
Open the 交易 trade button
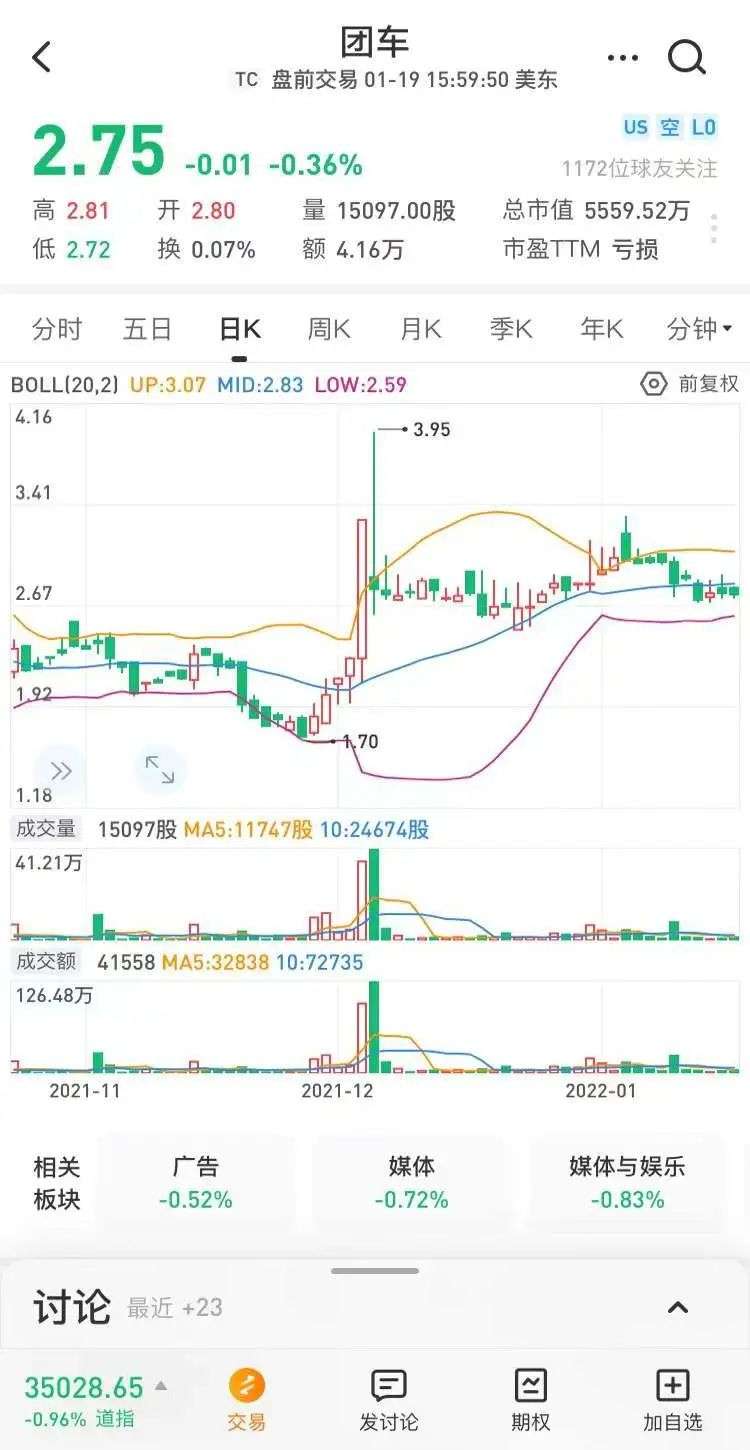tap(247, 1400)
